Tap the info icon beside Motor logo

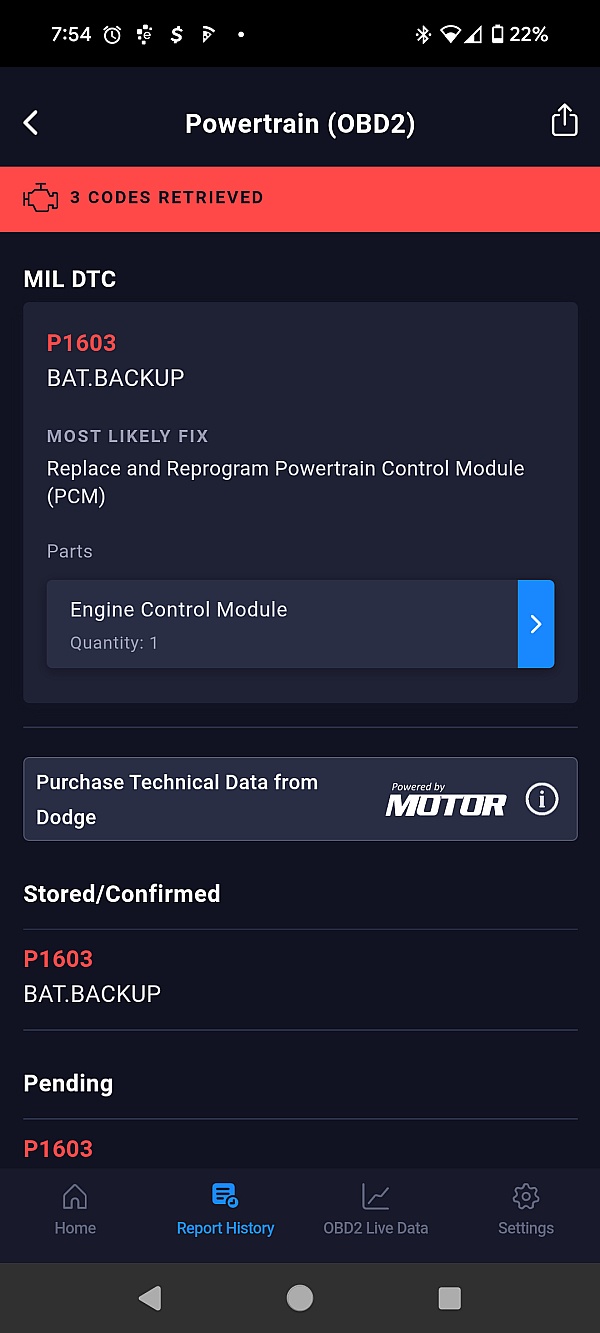click(x=542, y=799)
